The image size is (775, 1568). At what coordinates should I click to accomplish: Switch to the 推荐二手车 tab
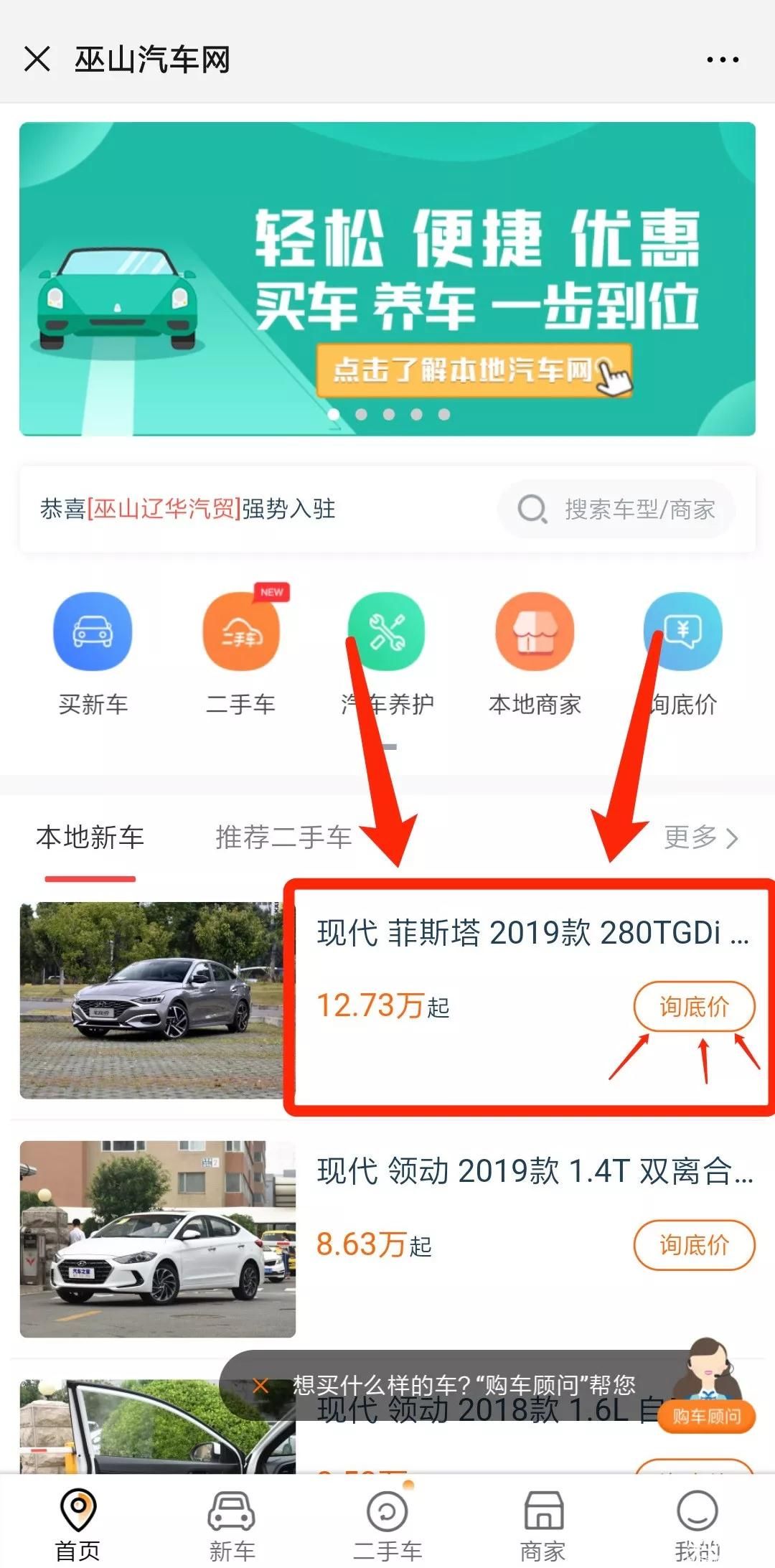[x=283, y=837]
